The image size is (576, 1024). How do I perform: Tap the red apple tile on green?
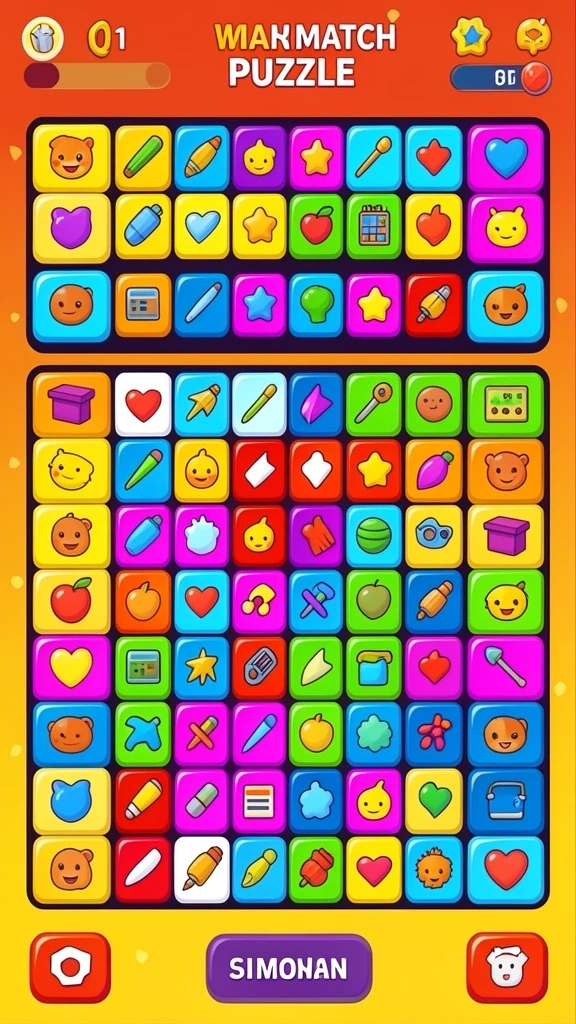[x=316, y=227]
